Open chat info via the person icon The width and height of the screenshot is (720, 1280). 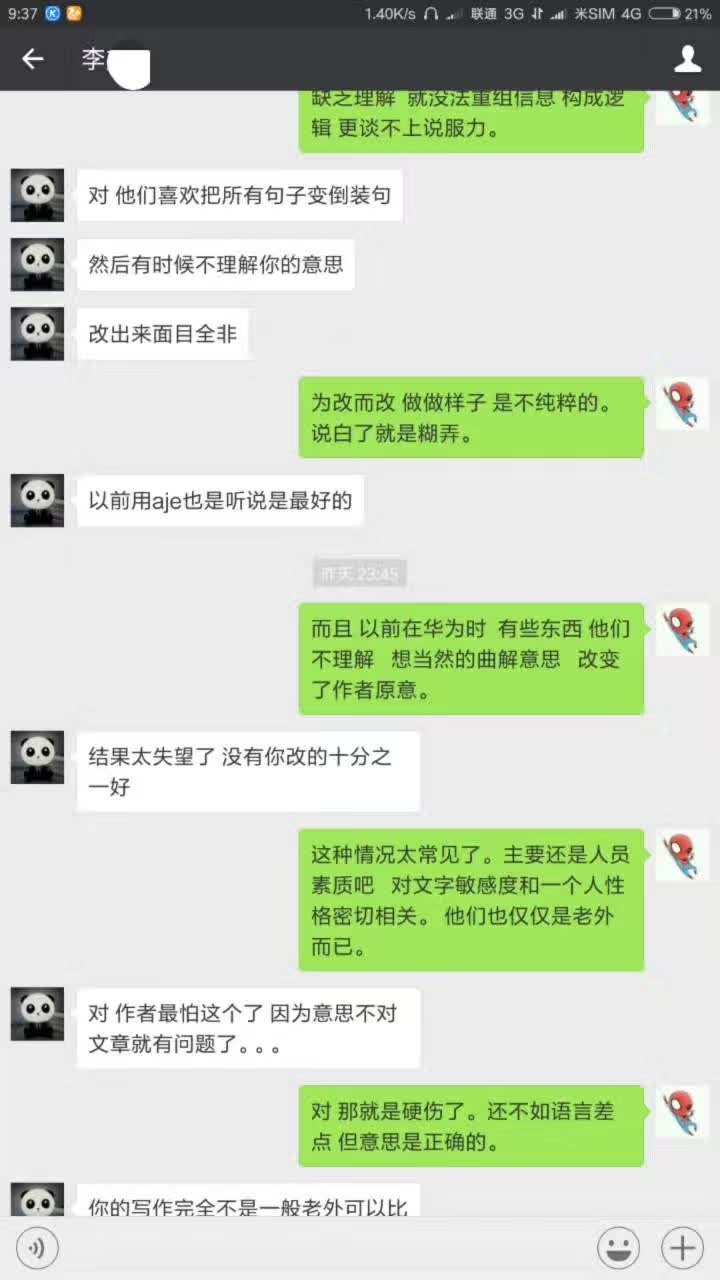point(687,59)
